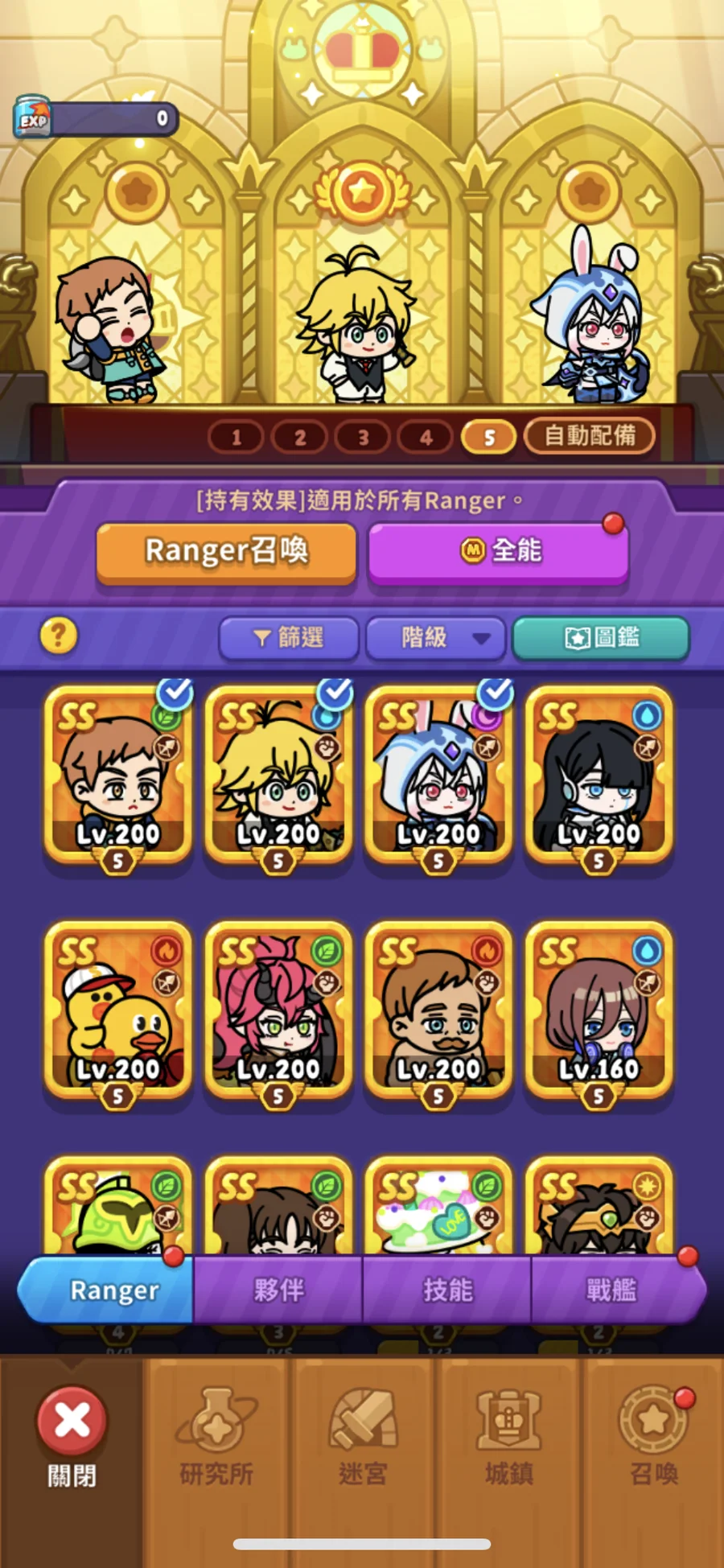Open the 篩選 filter
Screen dimensions: 724x1568
point(289,638)
